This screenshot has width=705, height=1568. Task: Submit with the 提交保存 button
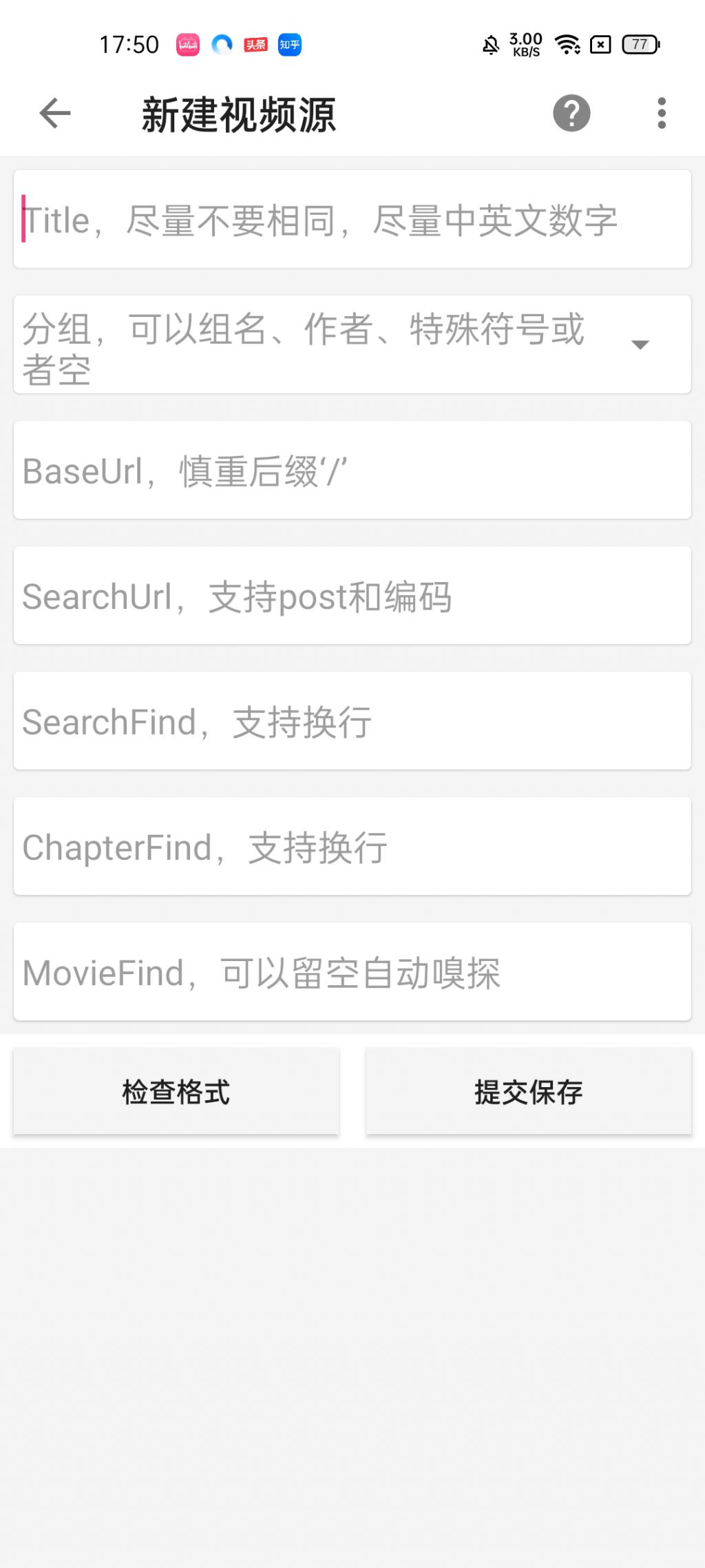coord(528,1091)
